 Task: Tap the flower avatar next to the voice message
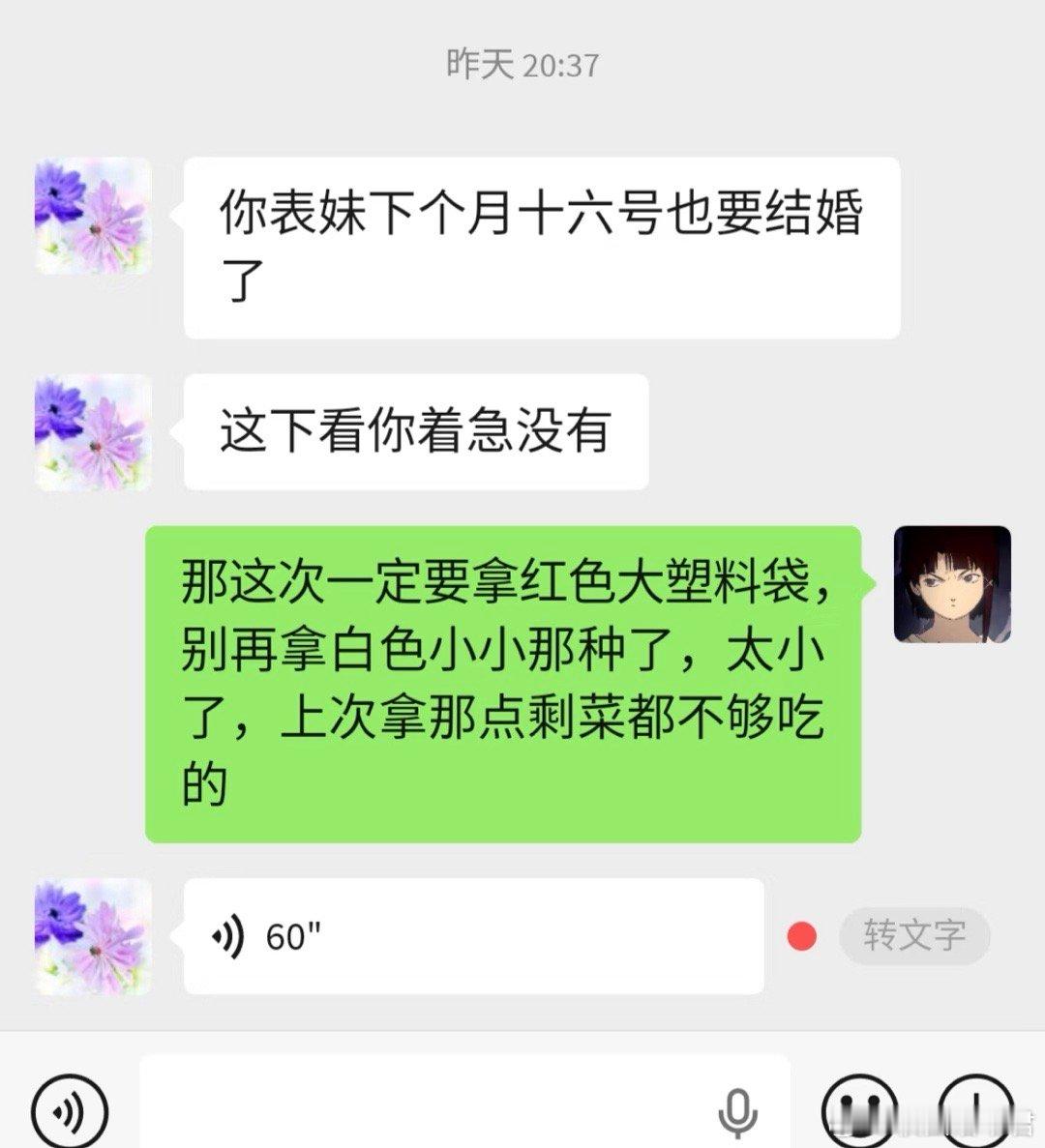[x=92, y=935]
